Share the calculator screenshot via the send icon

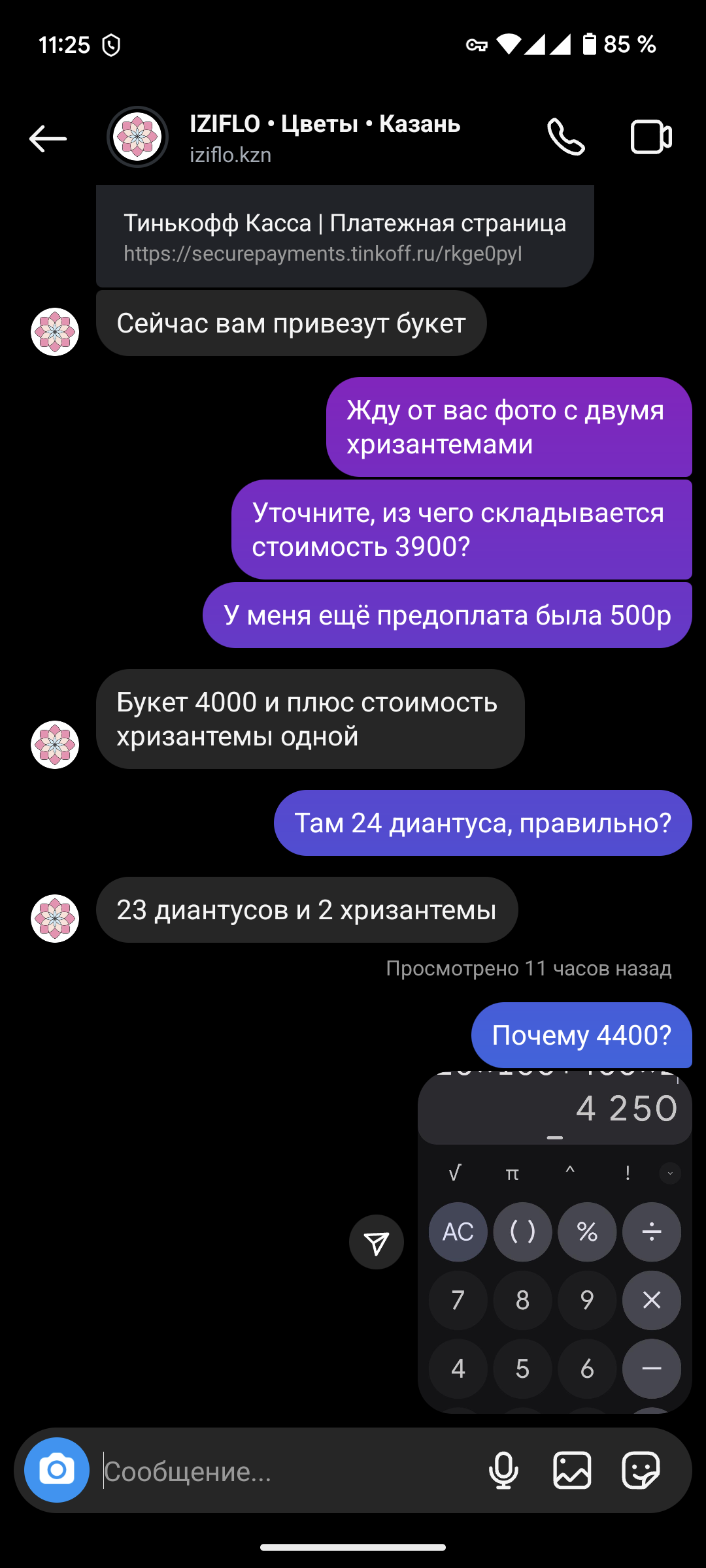[377, 1242]
